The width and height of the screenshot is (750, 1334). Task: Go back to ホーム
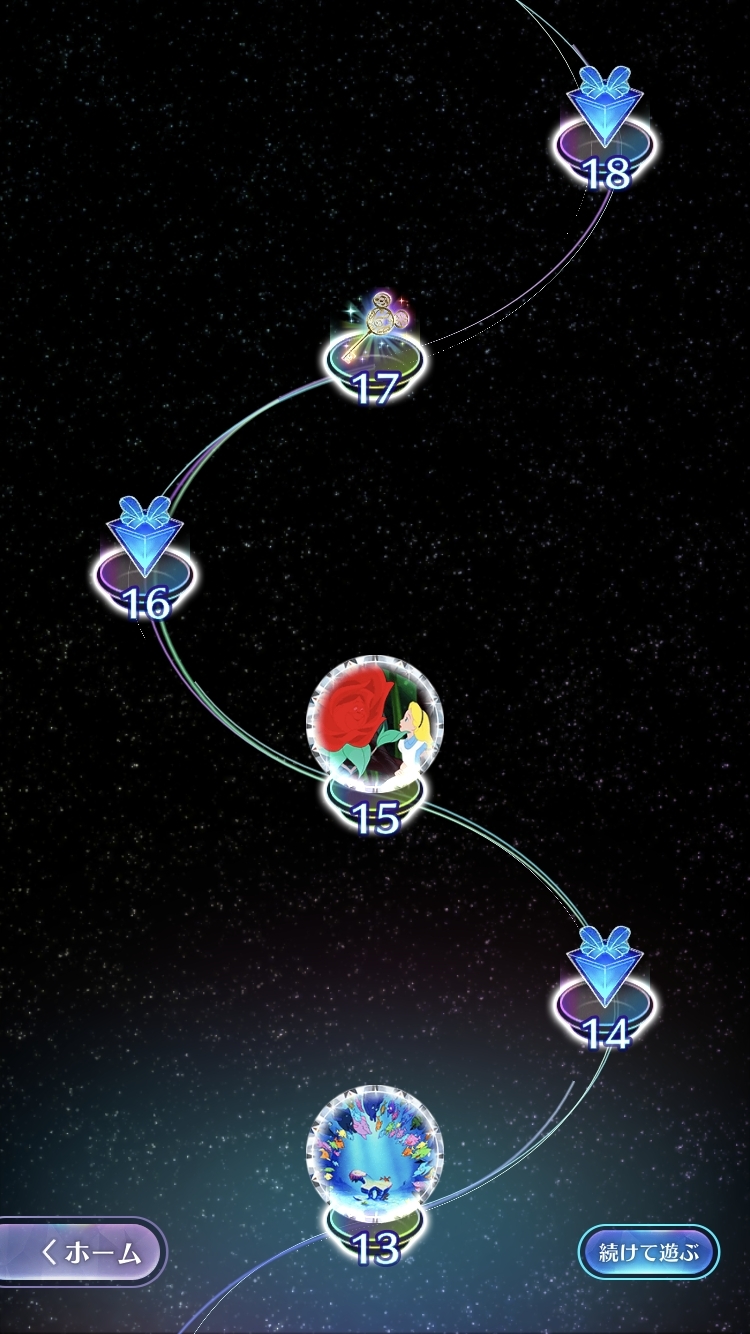click(85, 1251)
